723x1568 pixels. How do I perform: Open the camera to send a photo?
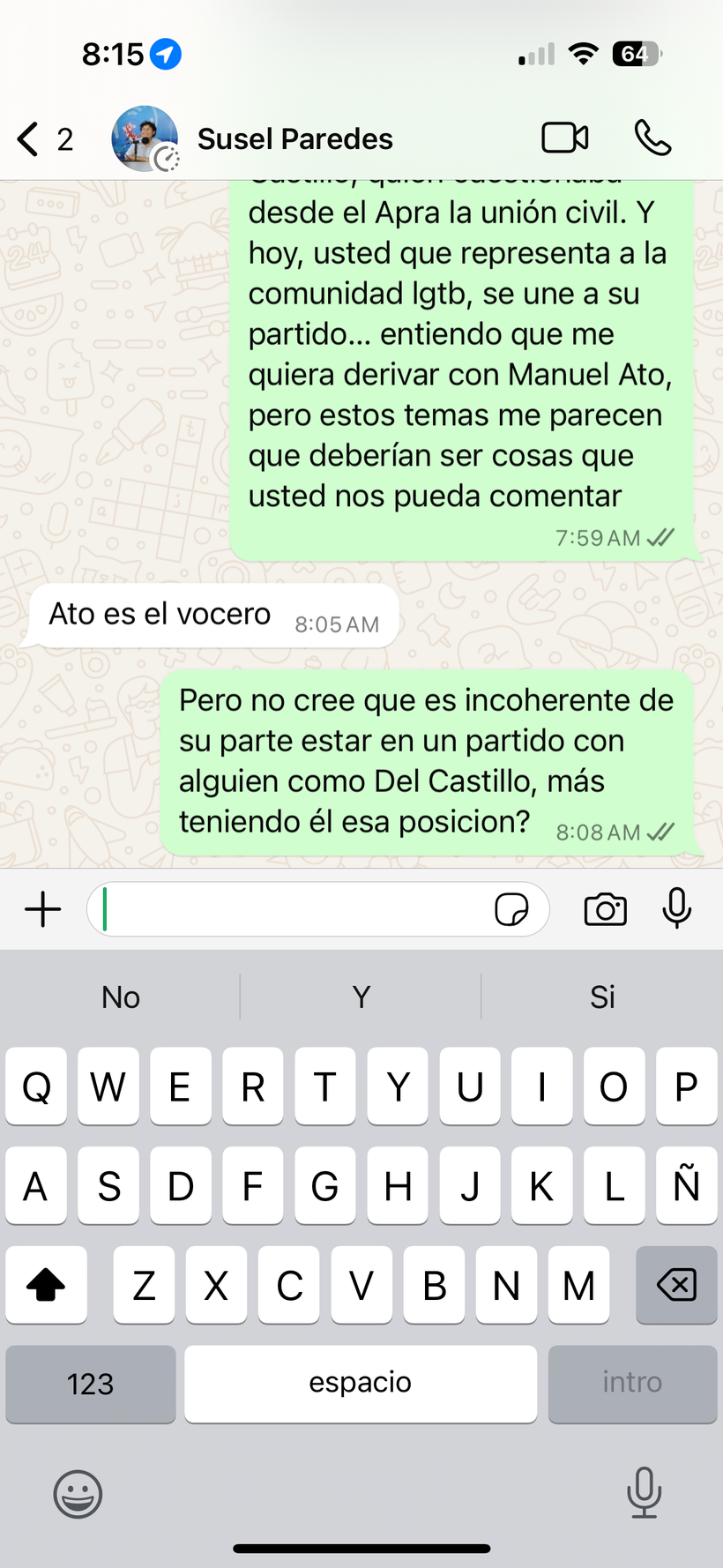tap(606, 909)
